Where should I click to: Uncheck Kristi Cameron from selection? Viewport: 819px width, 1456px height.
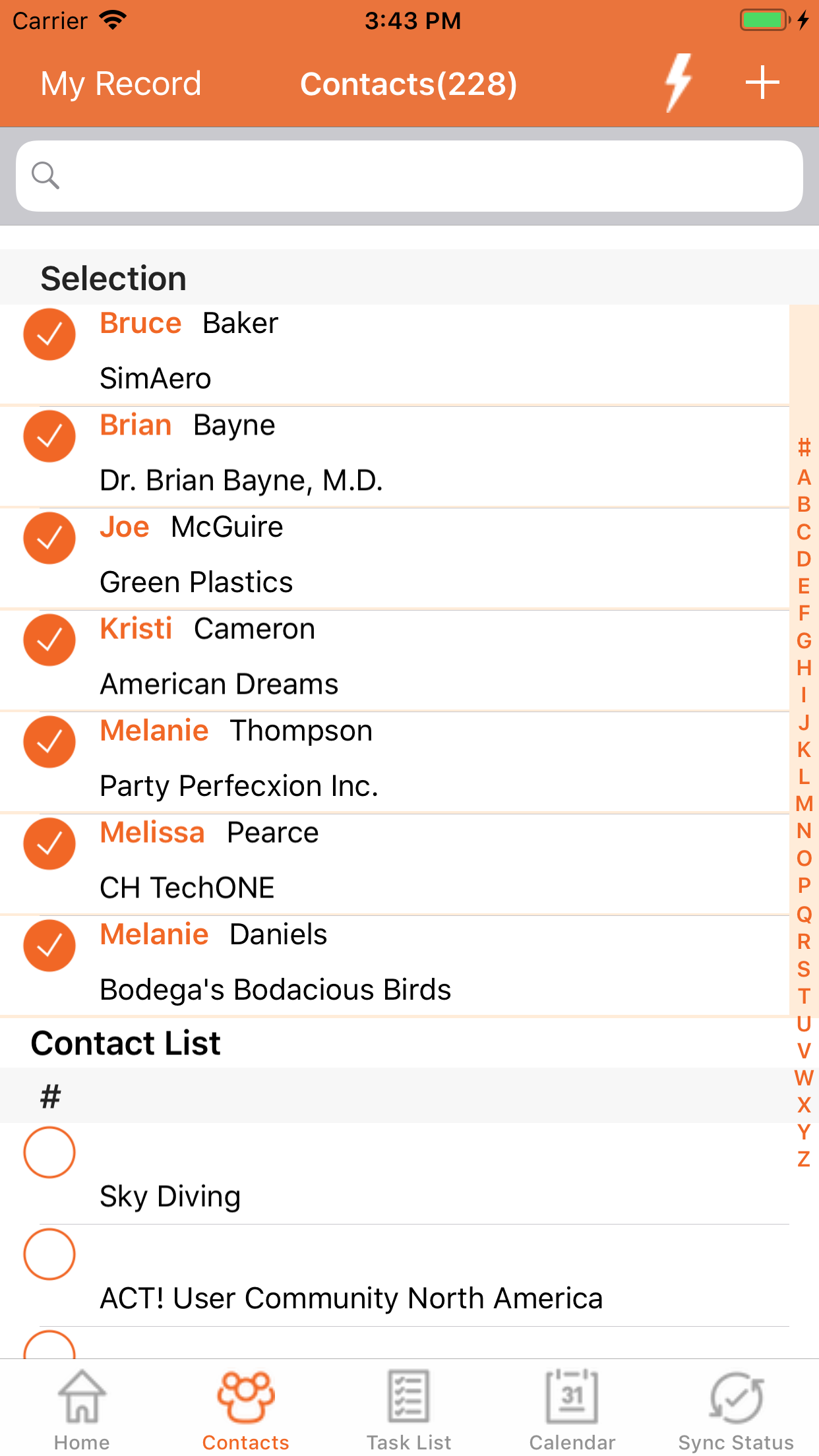click(49, 640)
